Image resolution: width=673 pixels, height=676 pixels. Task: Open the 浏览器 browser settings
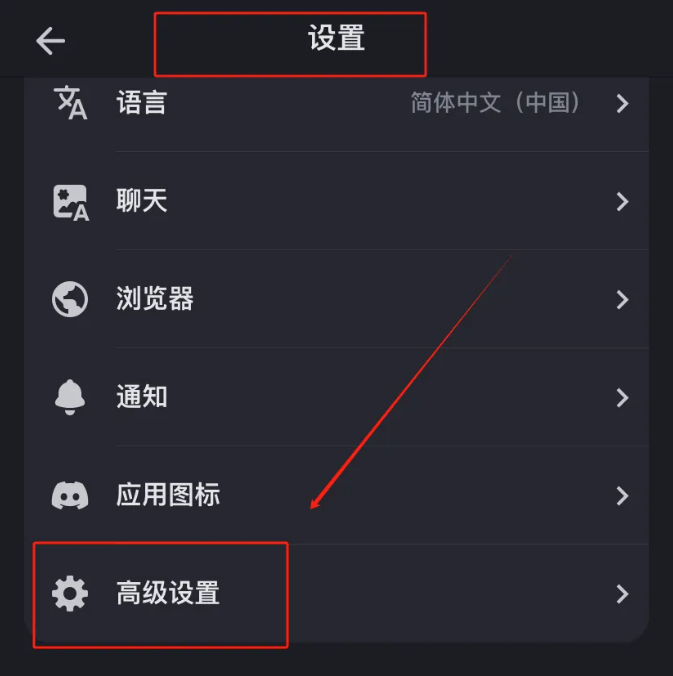tap(340, 299)
